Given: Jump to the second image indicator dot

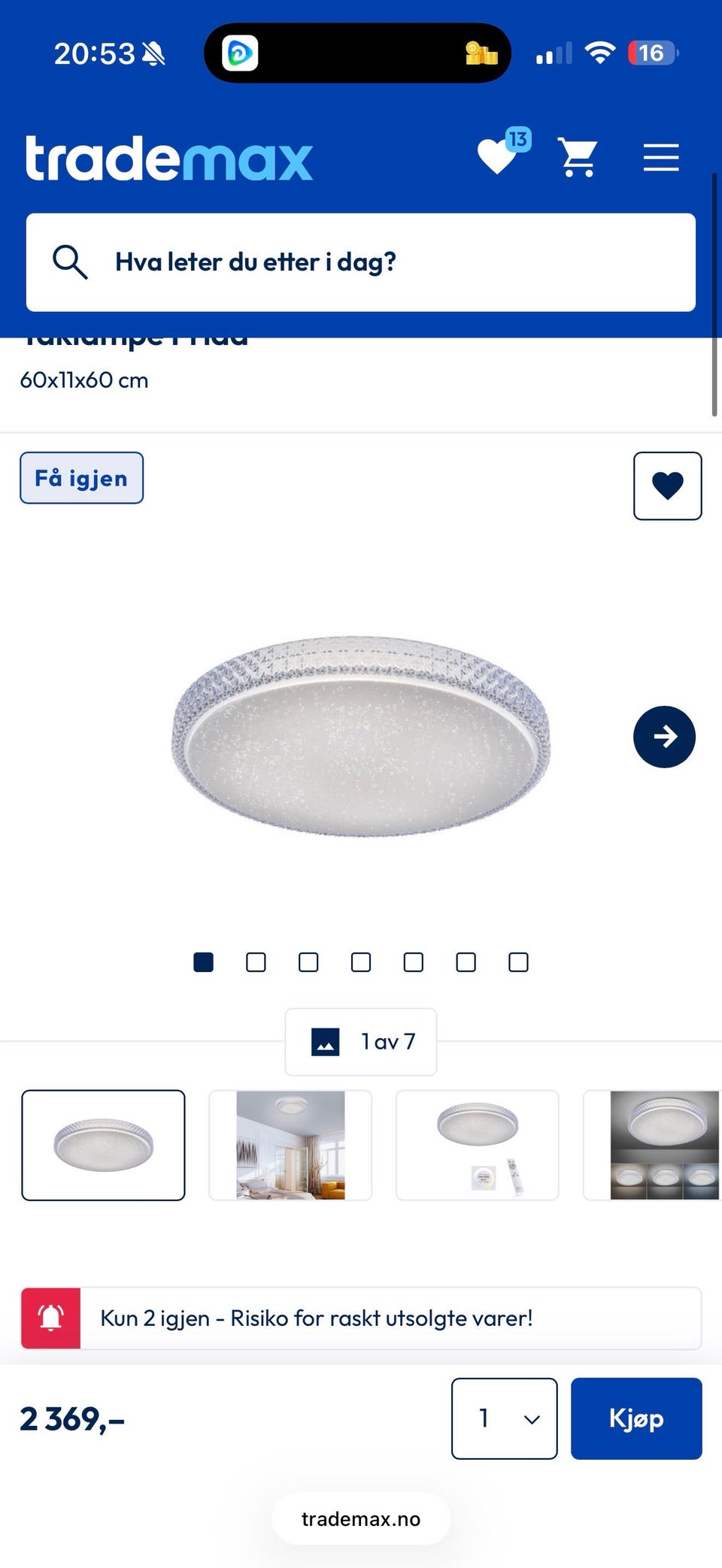Looking at the screenshot, I should (x=256, y=962).
